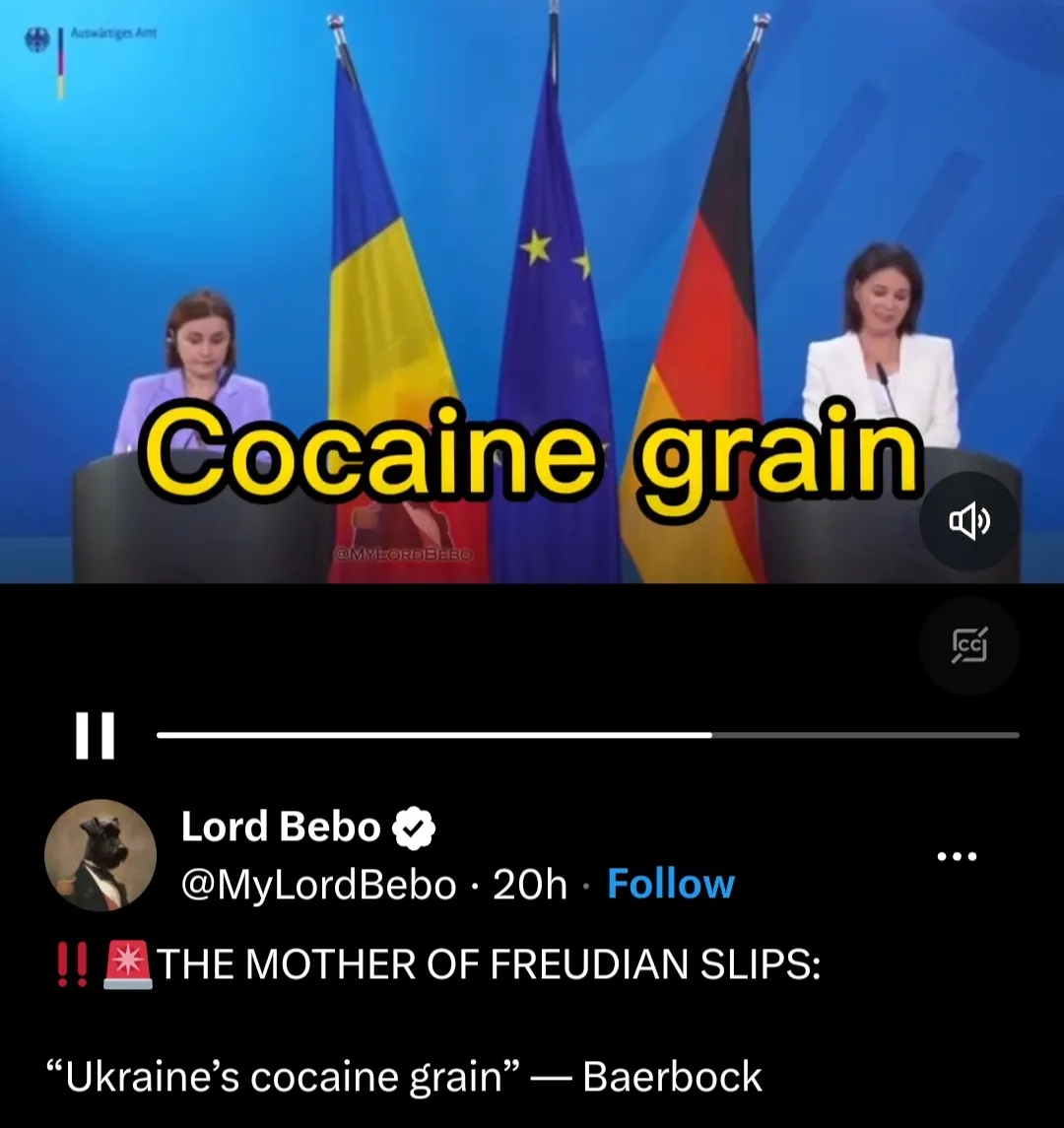
Task: Seek using the video progress bar
Action: 587,735
